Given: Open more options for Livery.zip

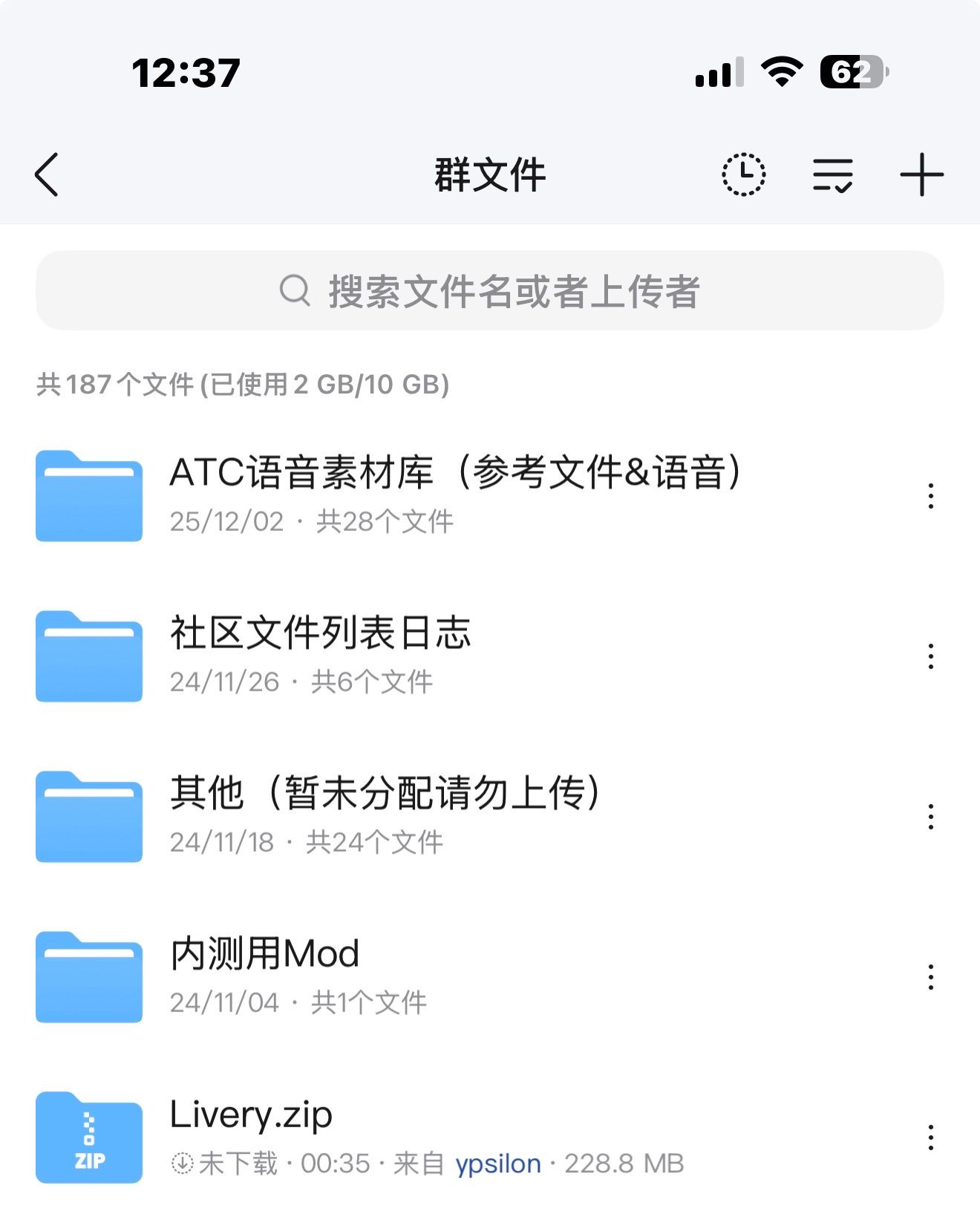Looking at the screenshot, I should (x=930, y=1138).
